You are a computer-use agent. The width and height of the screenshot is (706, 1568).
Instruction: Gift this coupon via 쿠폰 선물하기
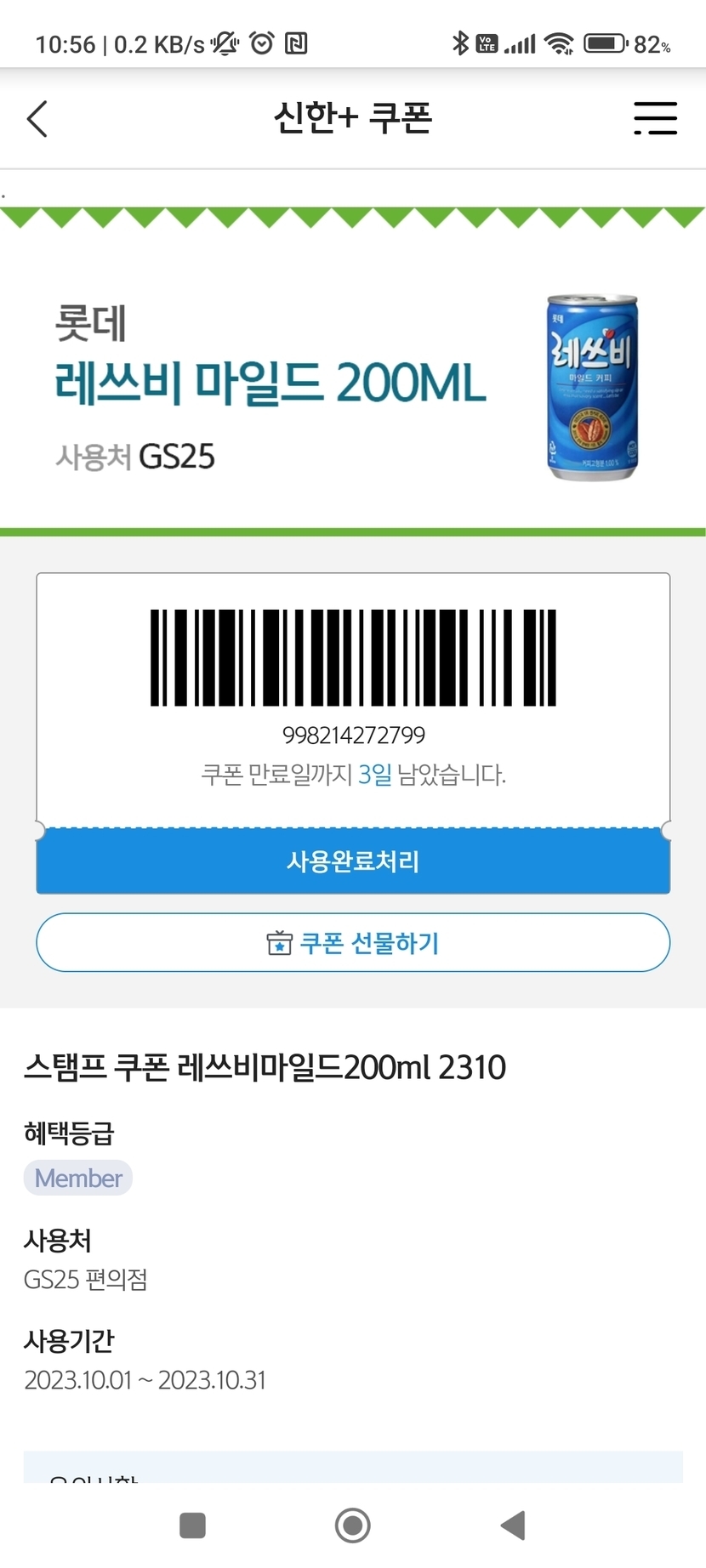tap(353, 942)
